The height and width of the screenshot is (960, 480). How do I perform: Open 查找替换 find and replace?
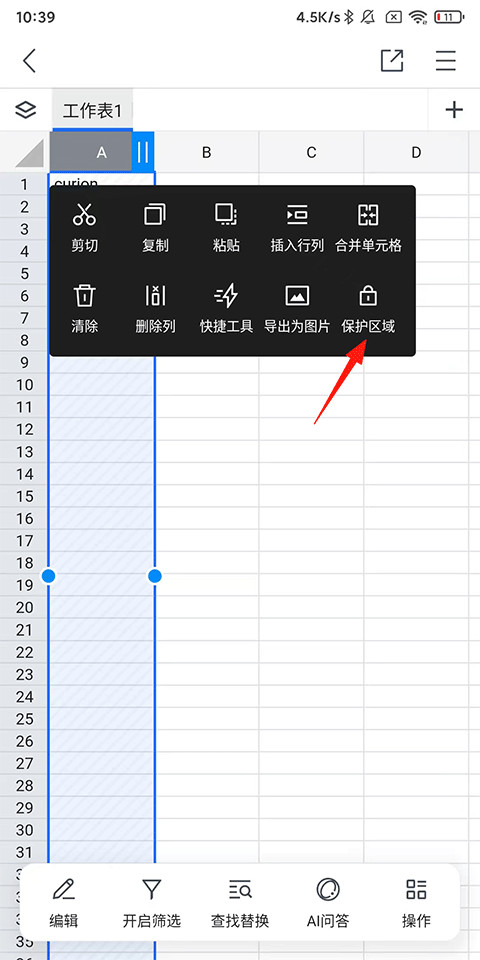(240, 904)
